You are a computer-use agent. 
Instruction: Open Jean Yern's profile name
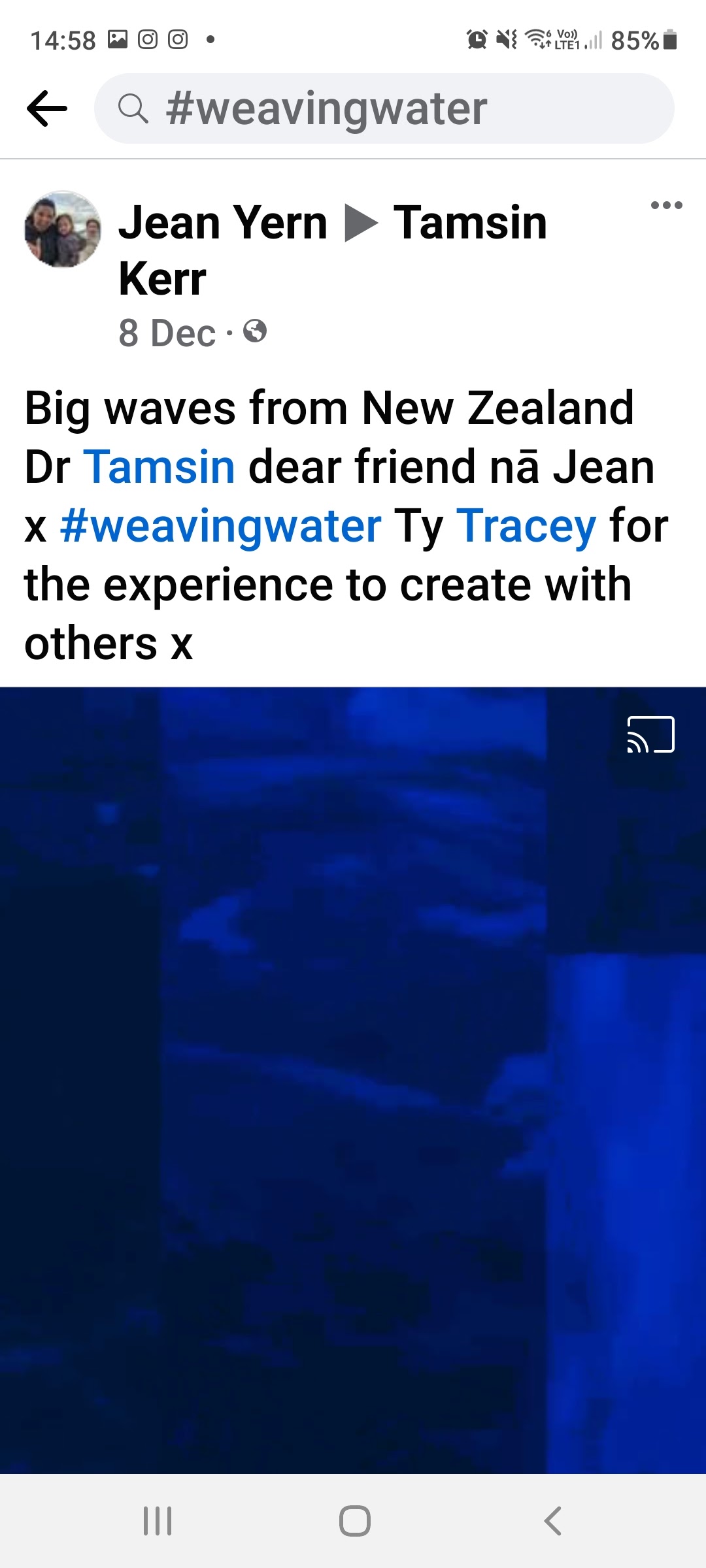222,223
